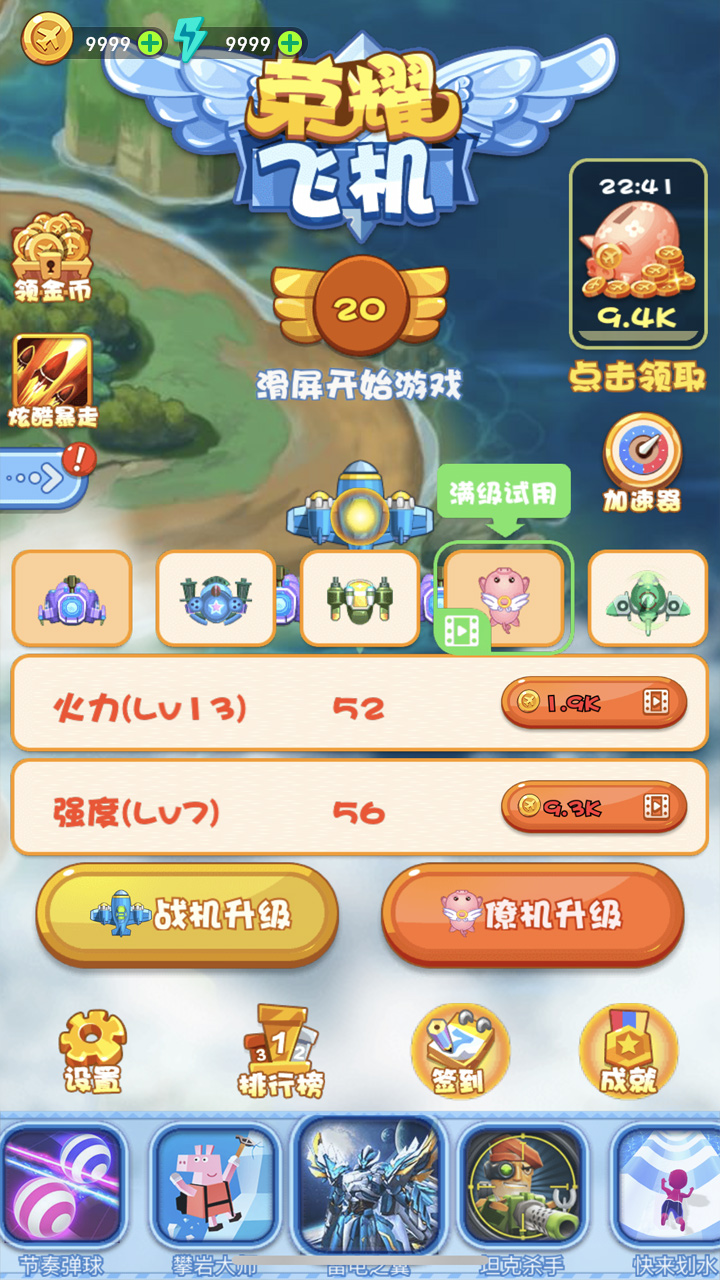Select the purple fighter plane thumbnail

point(70,598)
